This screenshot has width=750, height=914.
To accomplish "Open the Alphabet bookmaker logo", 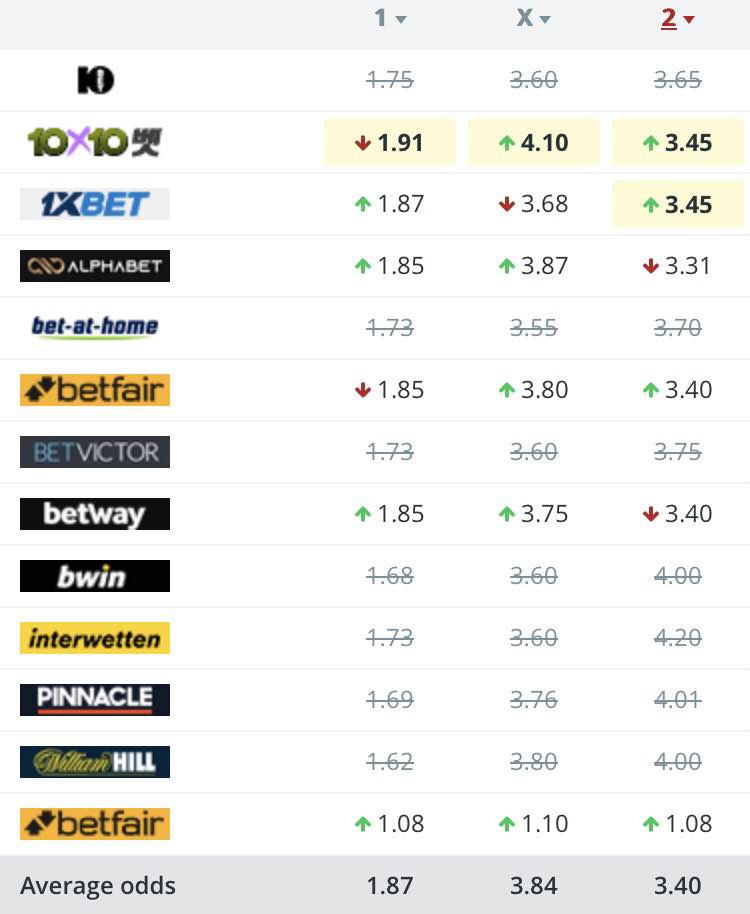I will coord(95,266).
